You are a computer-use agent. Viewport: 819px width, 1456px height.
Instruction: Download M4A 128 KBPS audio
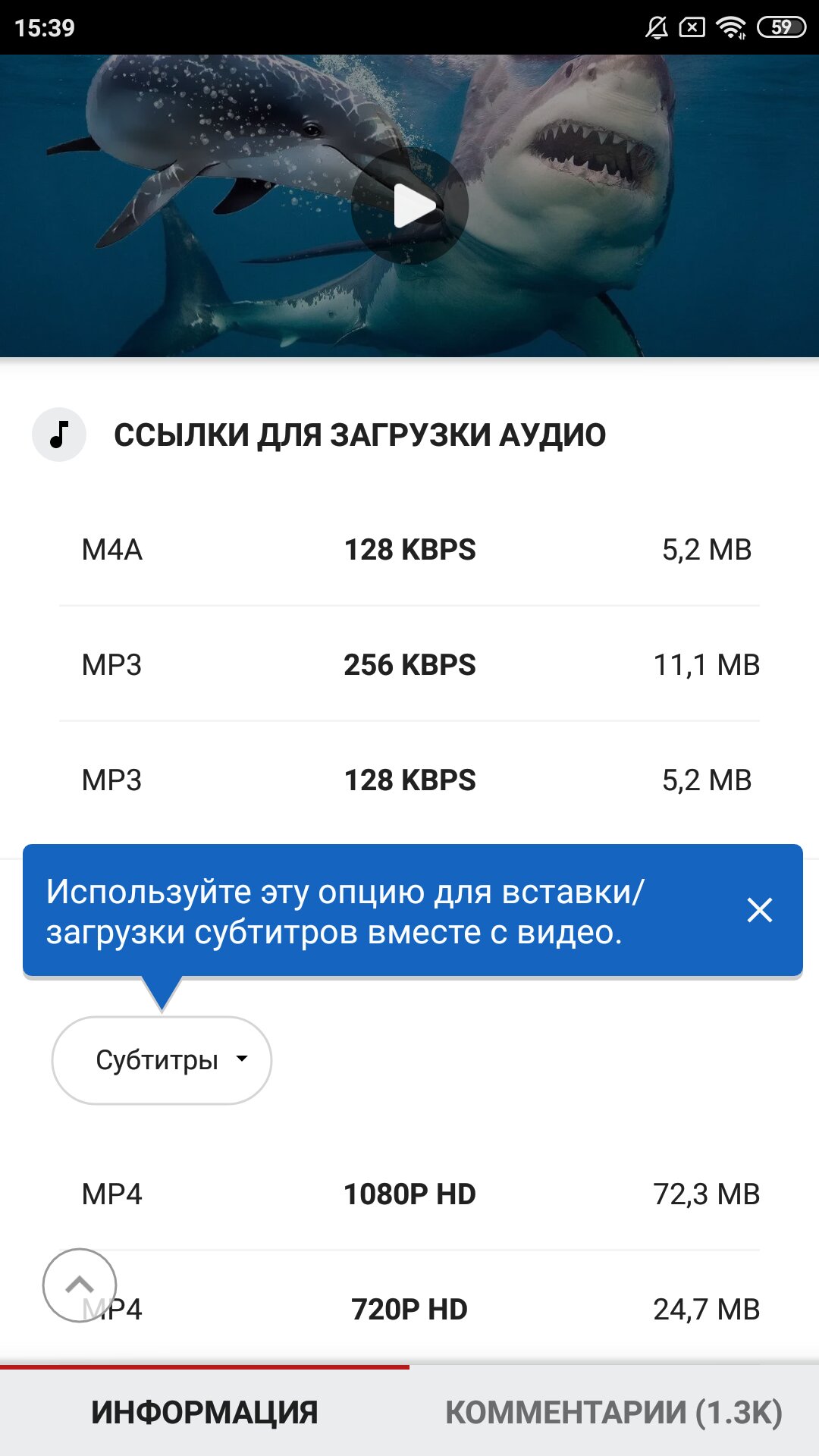pos(409,550)
